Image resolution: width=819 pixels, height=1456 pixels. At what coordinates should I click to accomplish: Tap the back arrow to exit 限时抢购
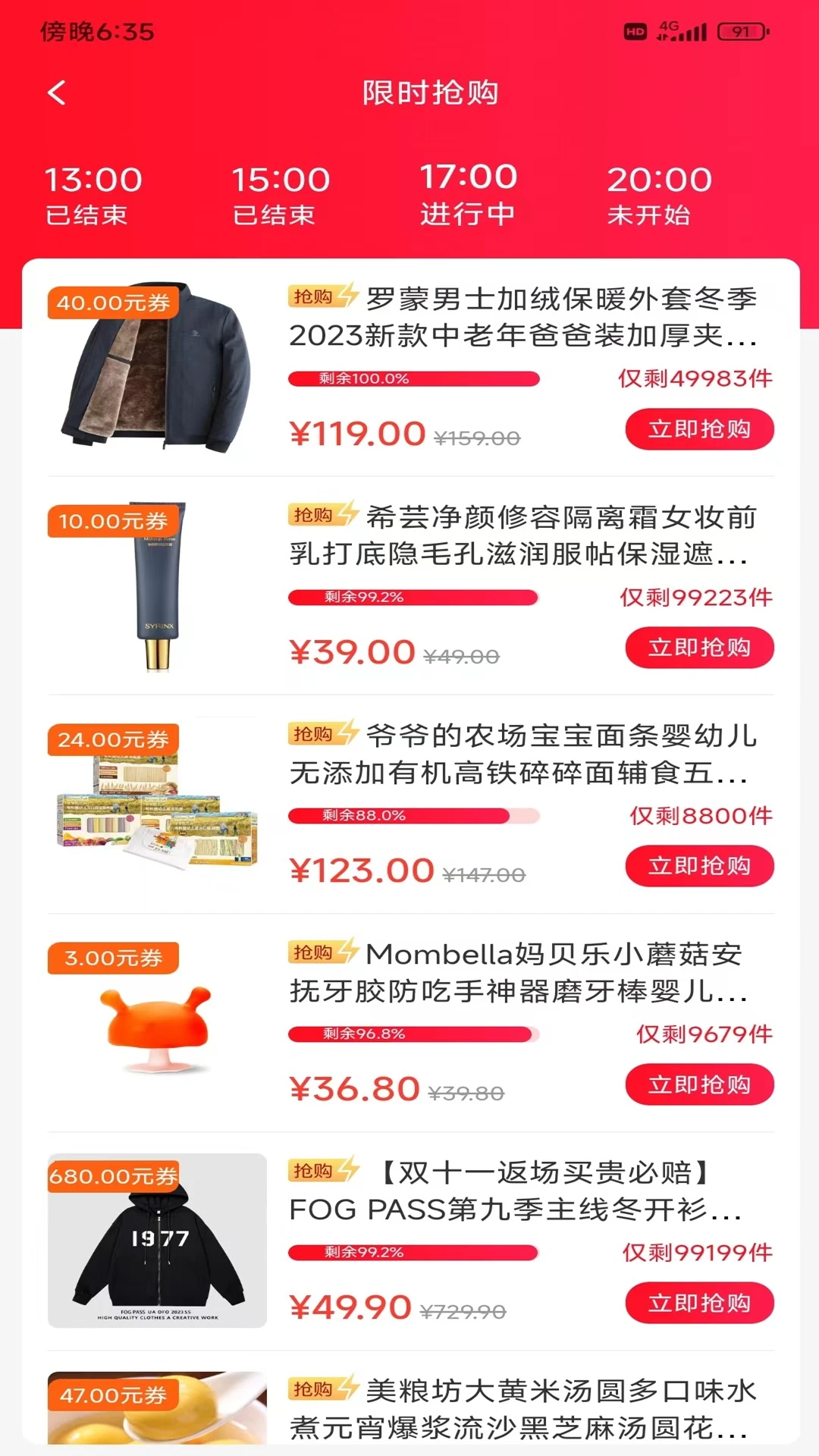coord(55,94)
